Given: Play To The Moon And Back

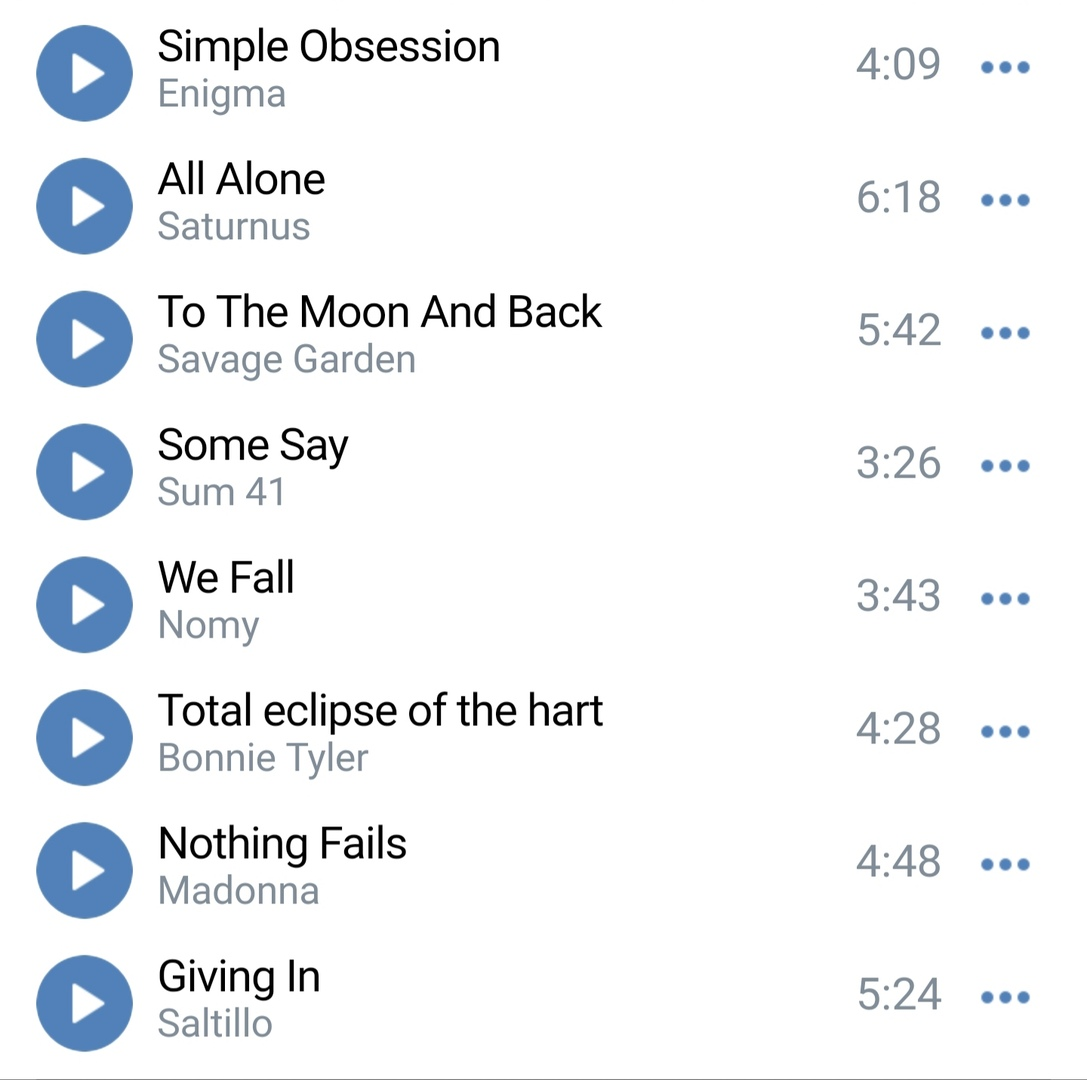Looking at the screenshot, I should pos(84,339).
